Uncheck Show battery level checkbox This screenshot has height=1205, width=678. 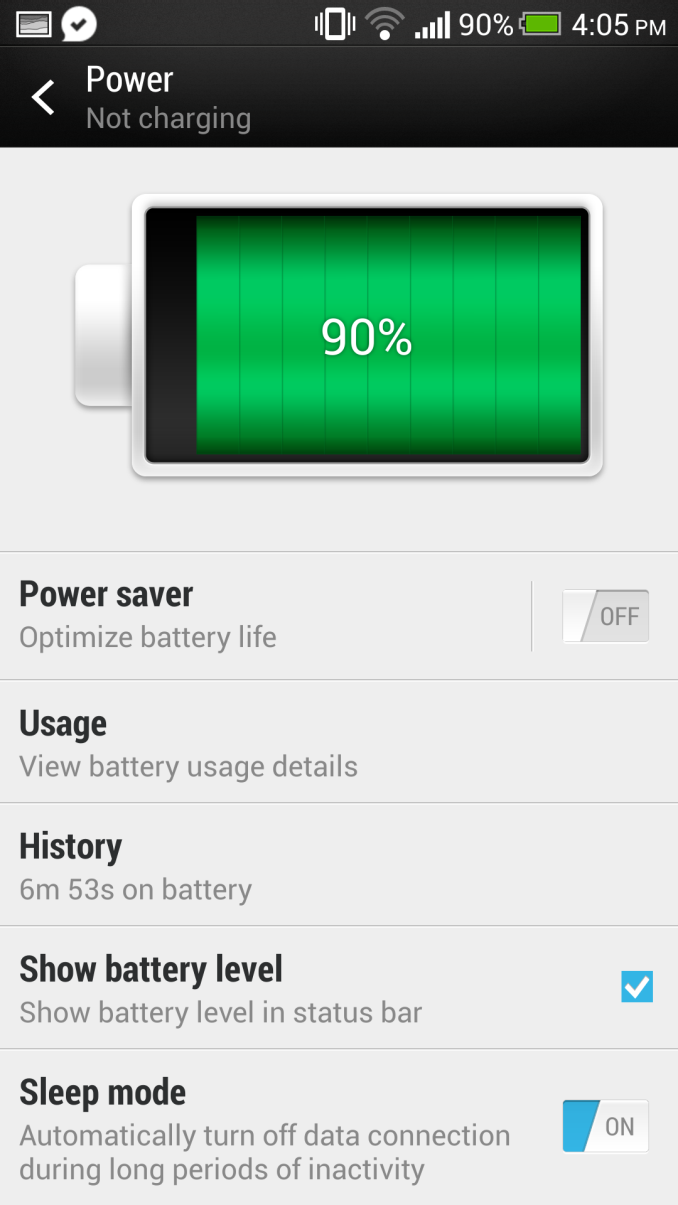click(x=637, y=987)
